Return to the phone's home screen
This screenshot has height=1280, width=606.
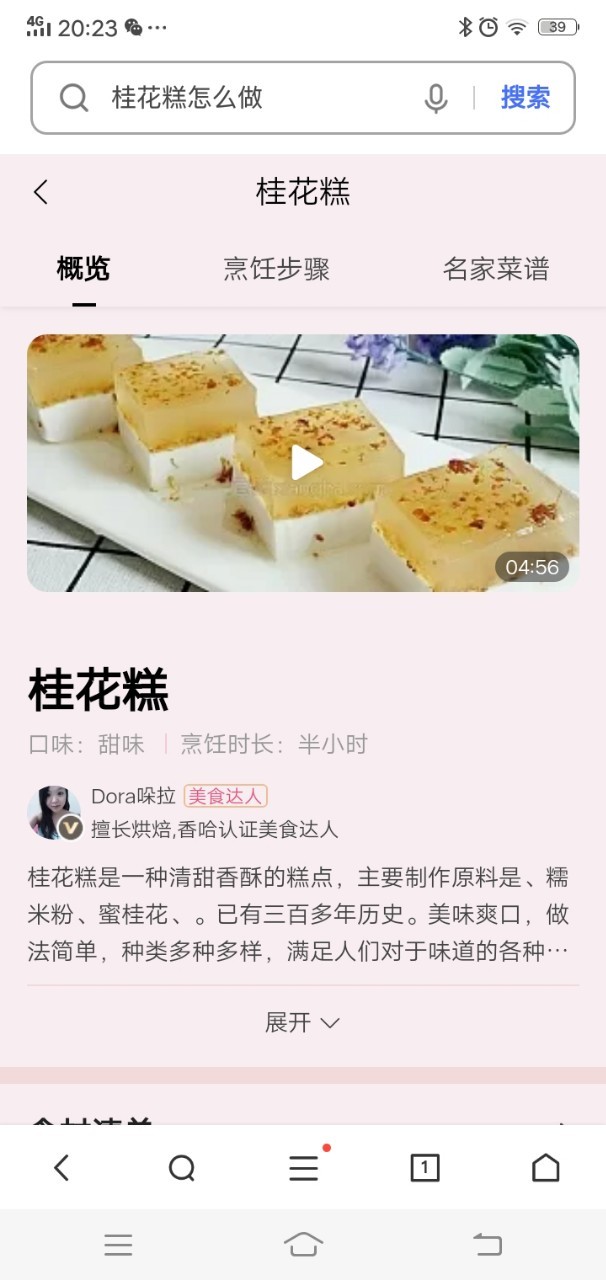pos(303,1244)
